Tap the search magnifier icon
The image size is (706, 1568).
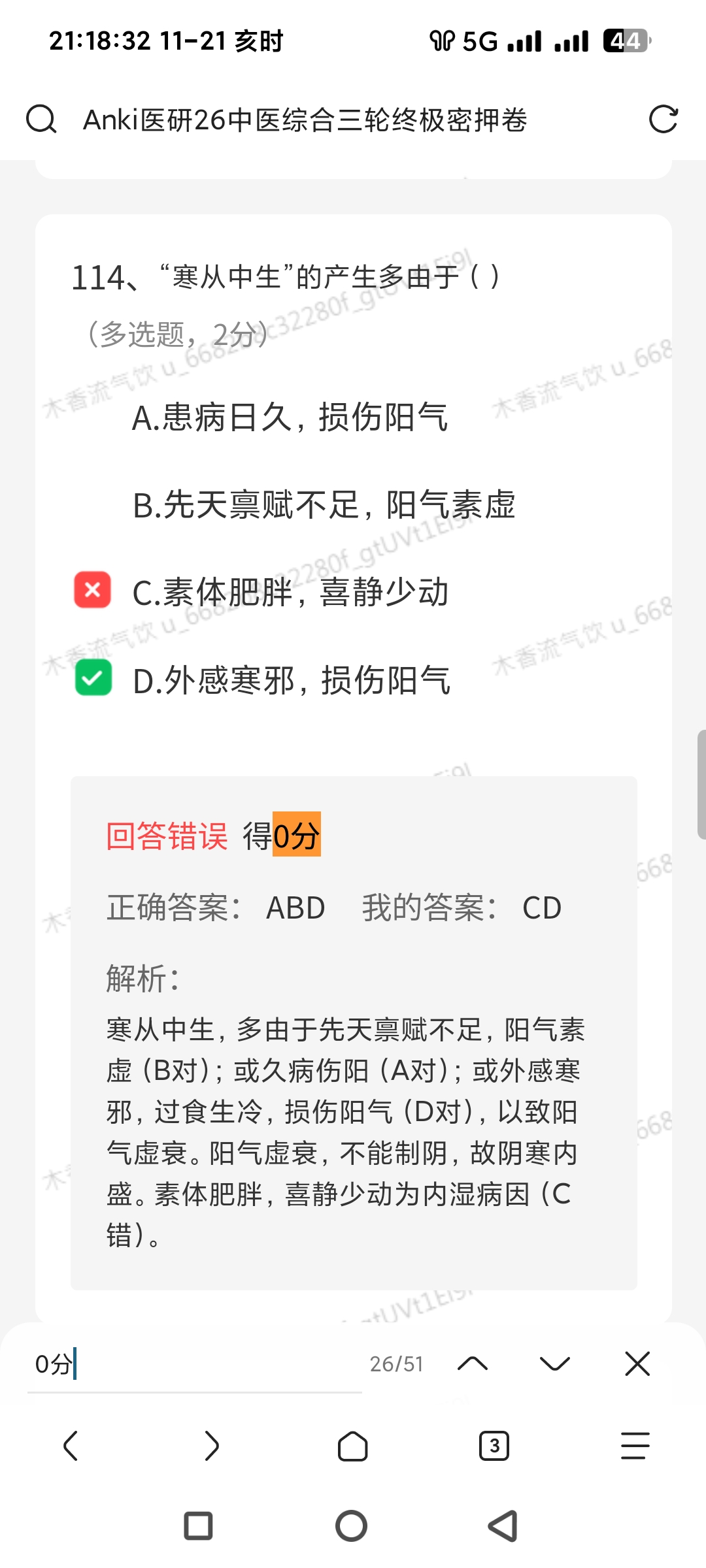tap(41, 120)
